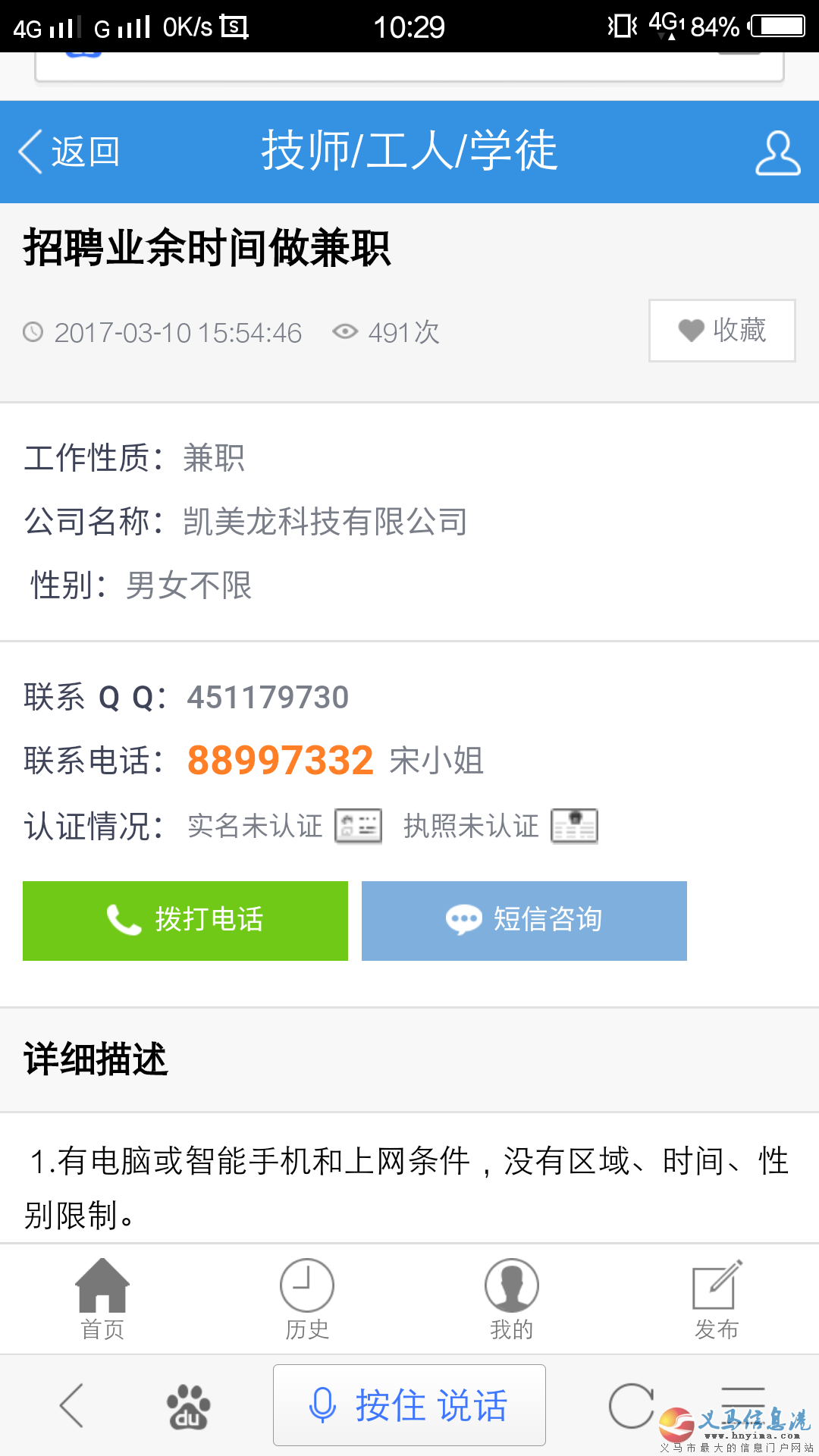Open the browser menu icon
Screen dimensions: 819x1456
point(743,1399)
